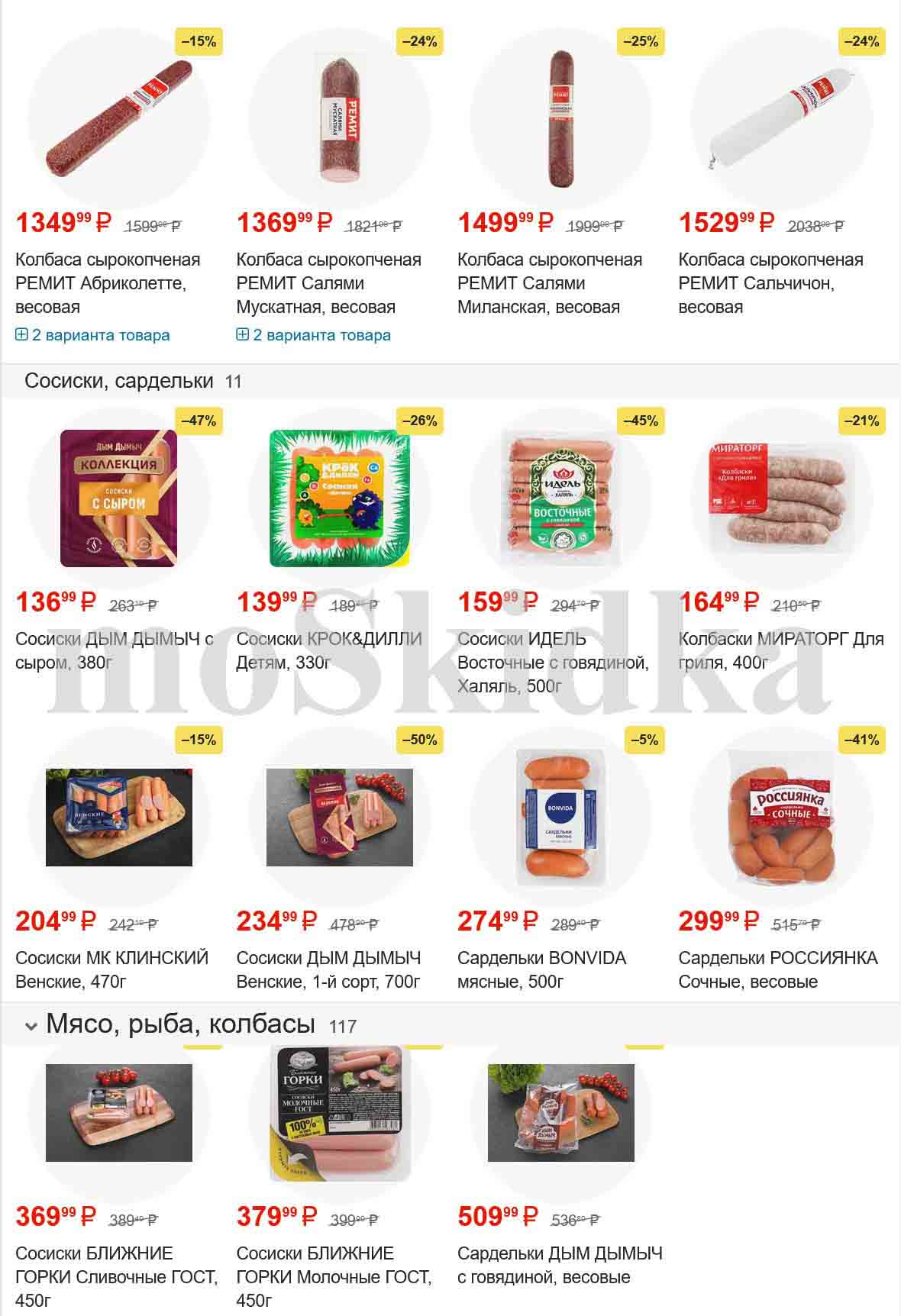Viewport: 901px width, 1316px height.
Task: Open Сардельки BONVIDA мясные product
Action: point(541,969)
